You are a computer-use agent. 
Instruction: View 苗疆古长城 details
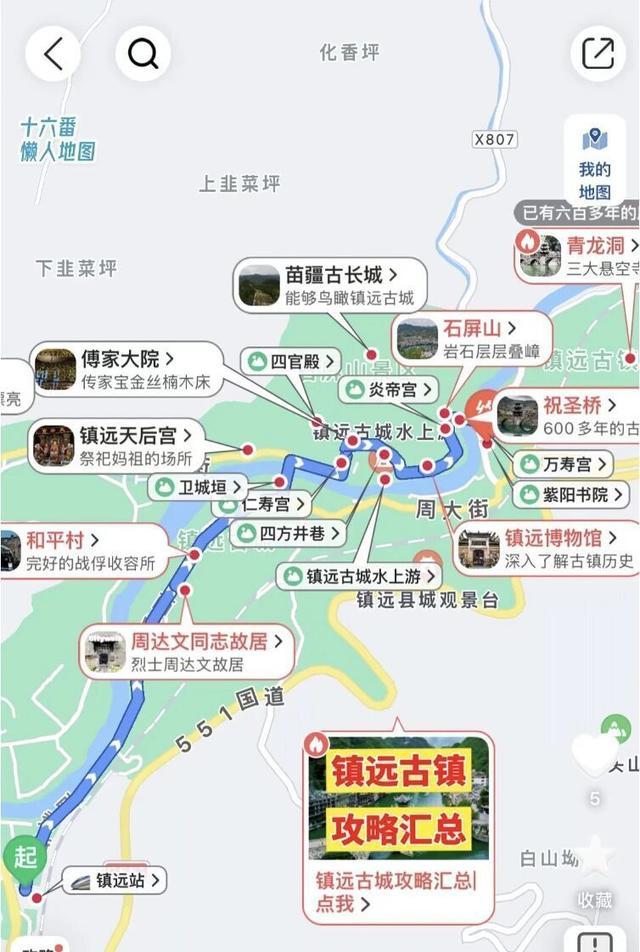pos(330,285)
